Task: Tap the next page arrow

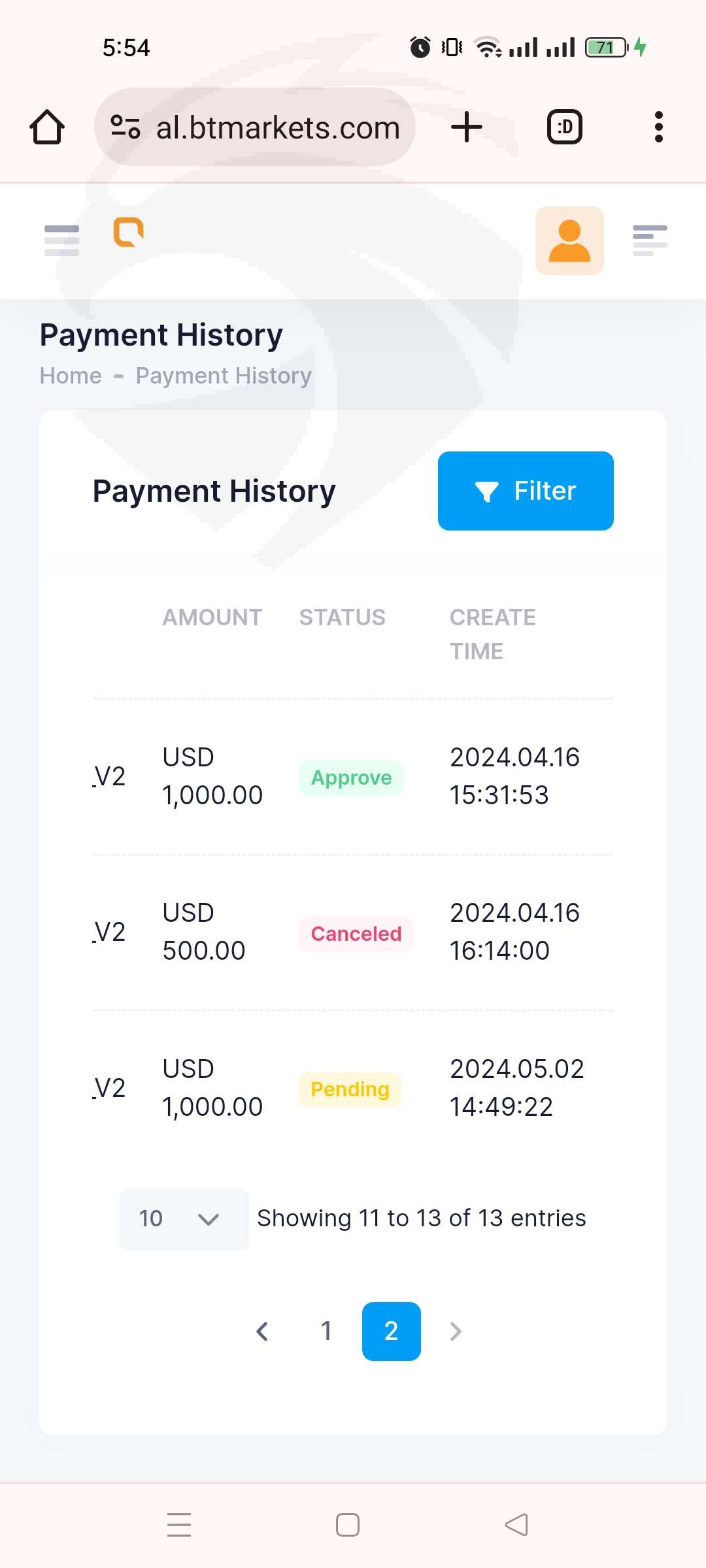Action: coord(456,1331)
